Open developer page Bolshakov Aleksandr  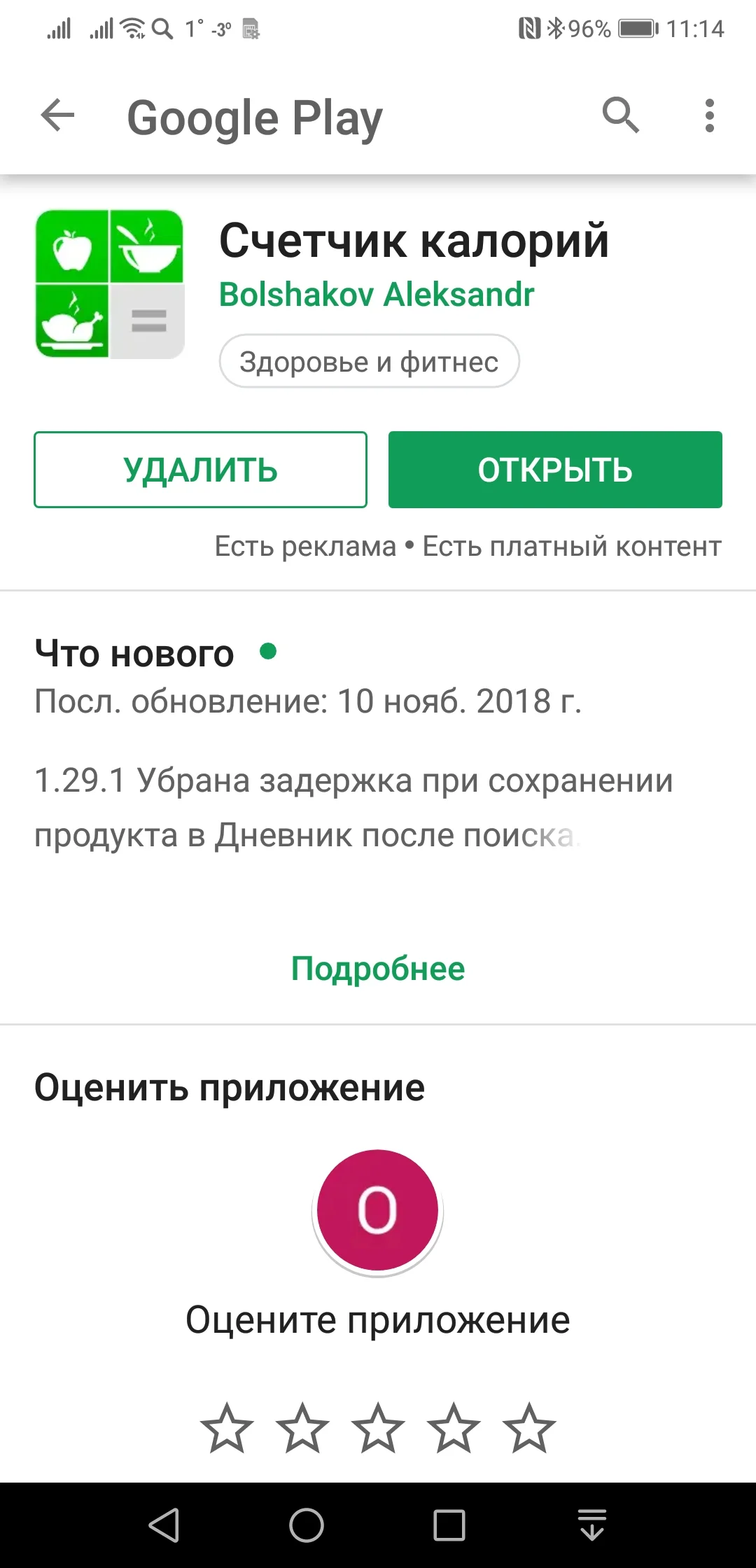point(375,295)
